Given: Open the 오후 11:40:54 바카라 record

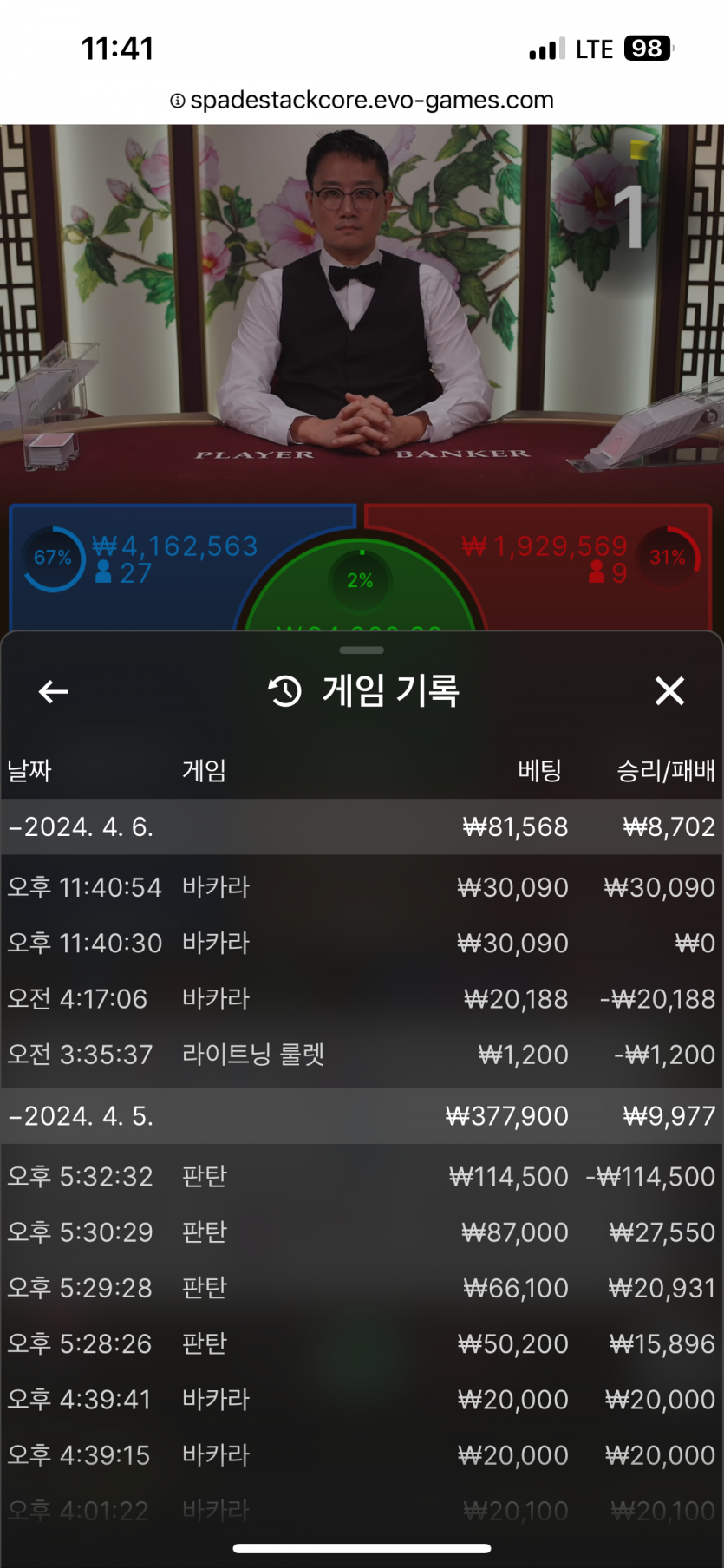Looking at the screenshot, I should [x=362, y=887].
